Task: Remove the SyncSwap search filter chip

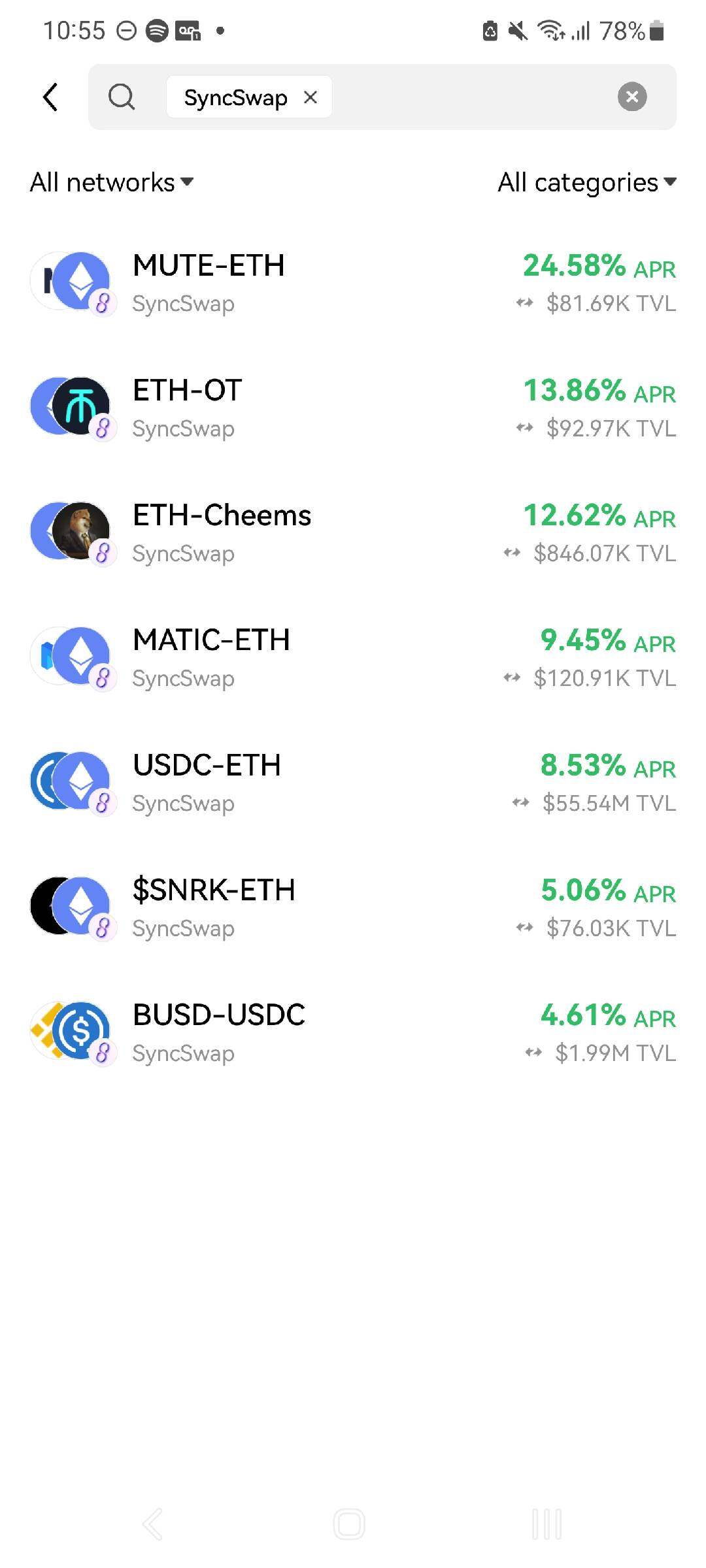Action: tap(311, 97)
